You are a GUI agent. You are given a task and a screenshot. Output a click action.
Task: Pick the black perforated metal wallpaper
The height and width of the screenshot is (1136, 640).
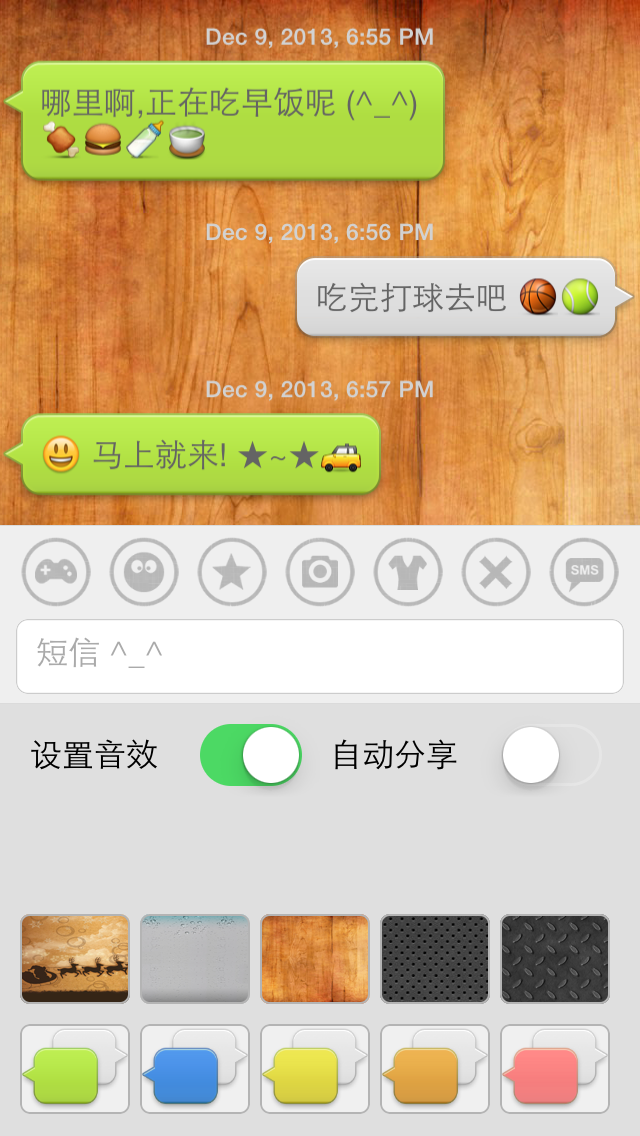[x=435, y=958]
